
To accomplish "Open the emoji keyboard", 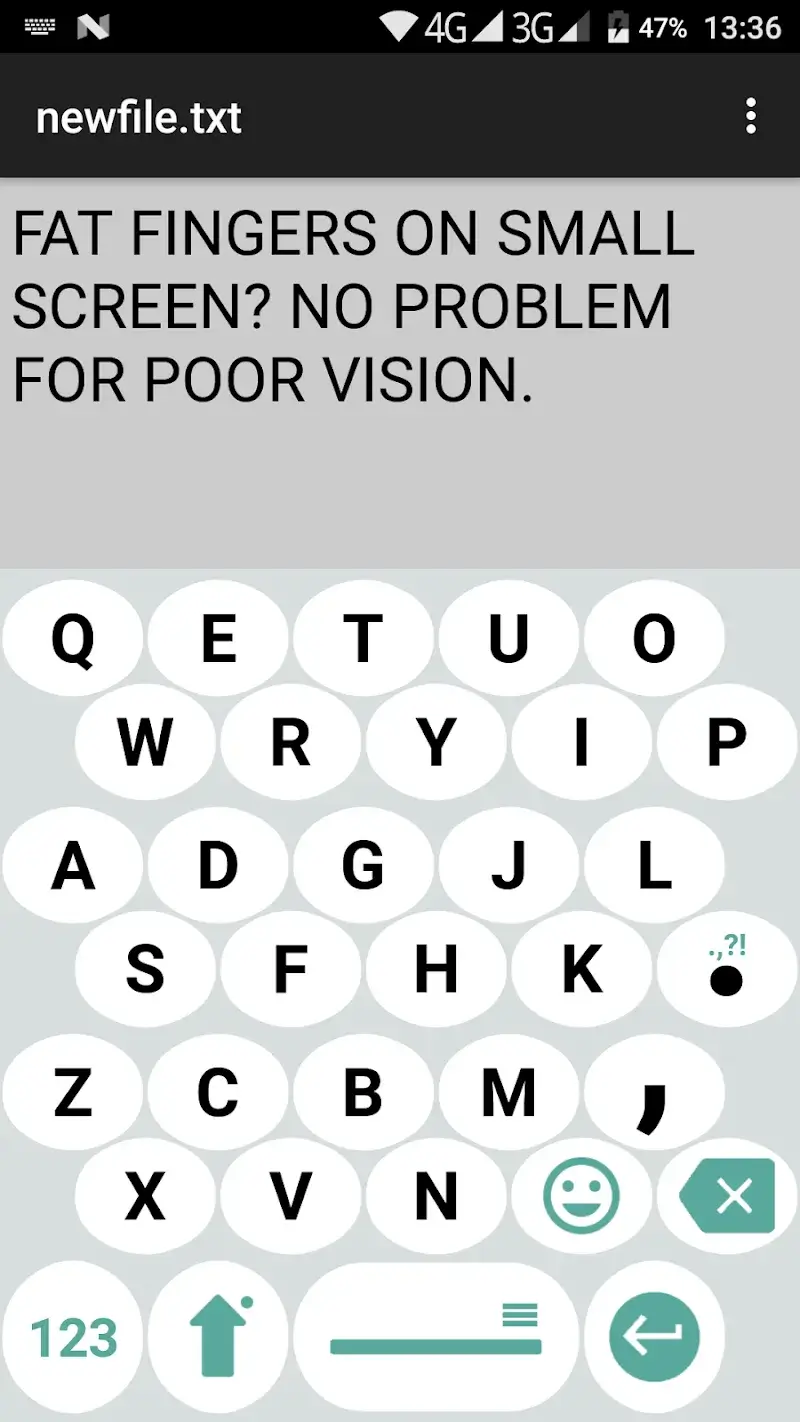I will (x=581, y=1196).
